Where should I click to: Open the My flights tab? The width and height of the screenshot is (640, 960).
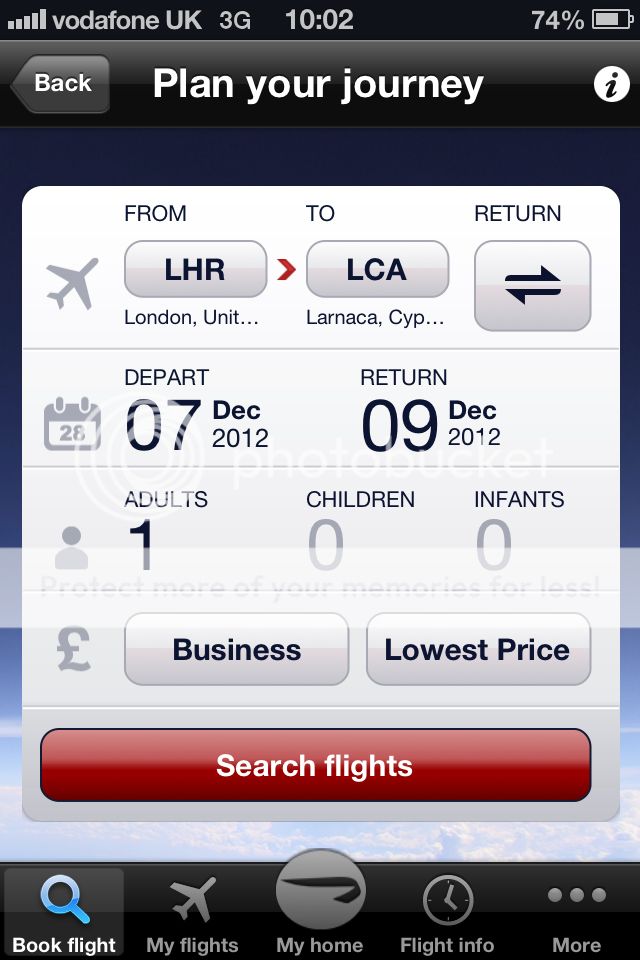coord(192,912)
